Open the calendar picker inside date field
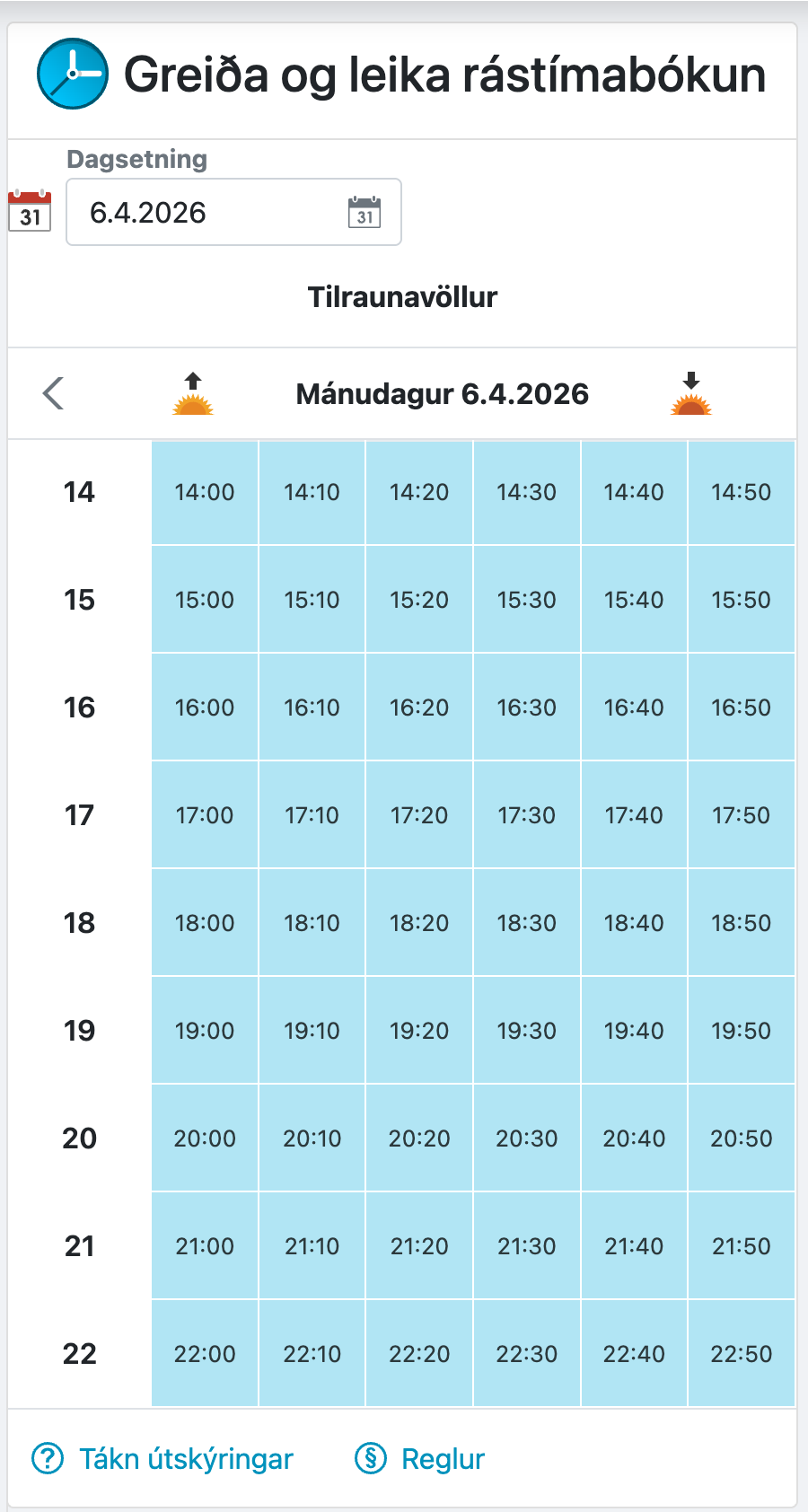Viewport: 808px width, 1512px height. click(x=364, y=213)
